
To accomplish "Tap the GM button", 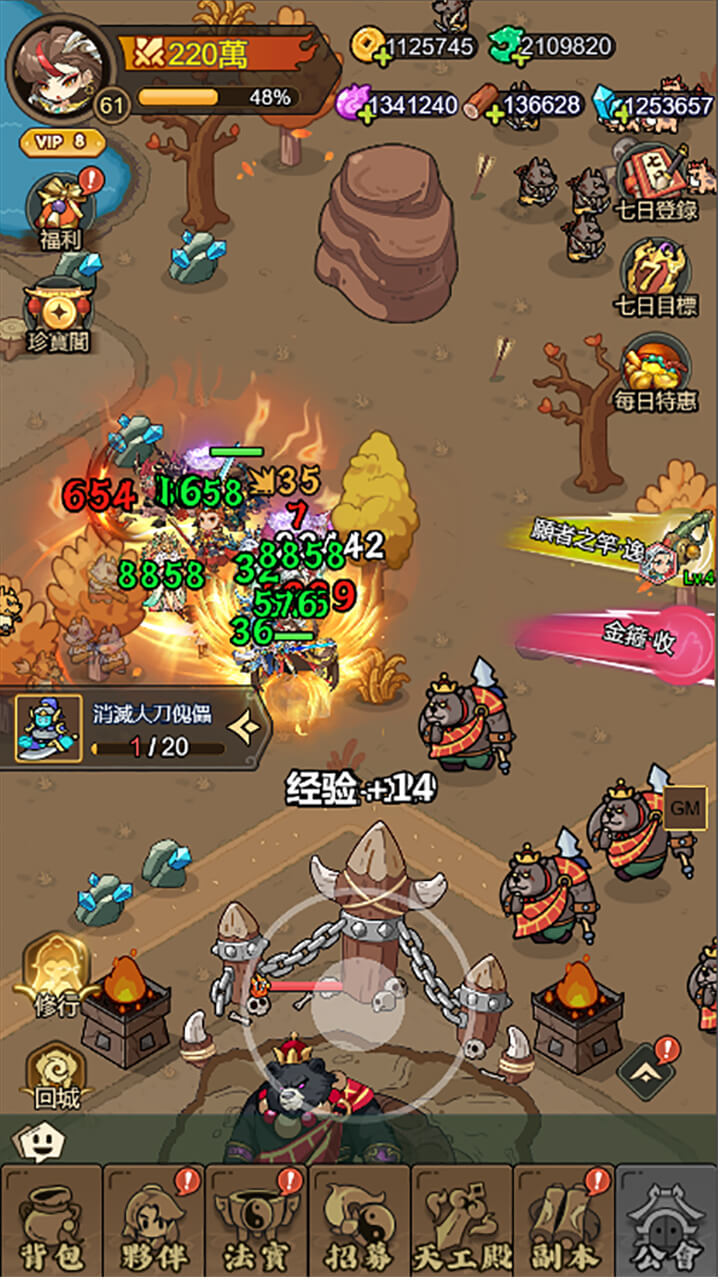I will 685,807.
